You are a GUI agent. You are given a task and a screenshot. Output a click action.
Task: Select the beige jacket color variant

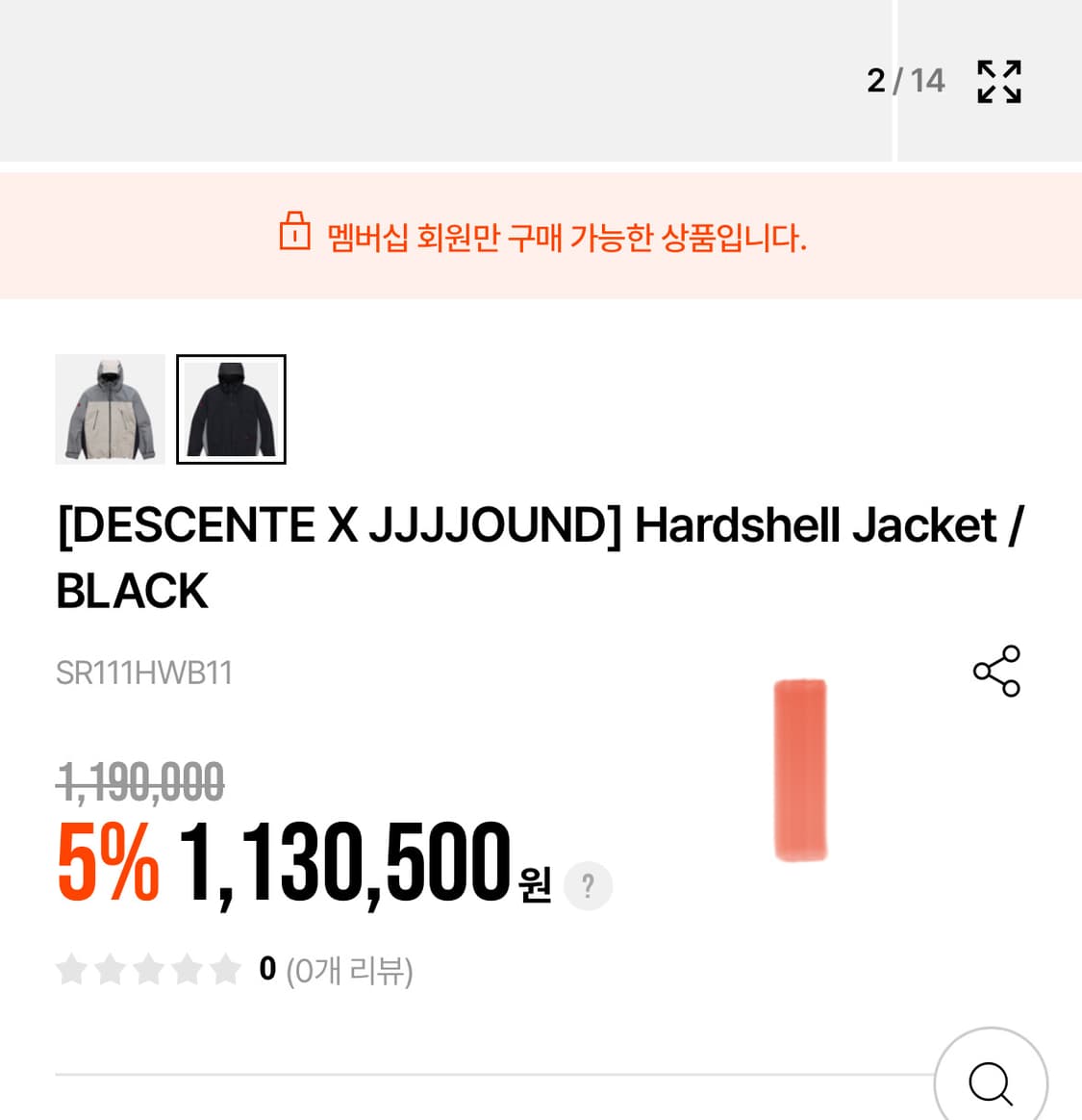tap(109, 409)
